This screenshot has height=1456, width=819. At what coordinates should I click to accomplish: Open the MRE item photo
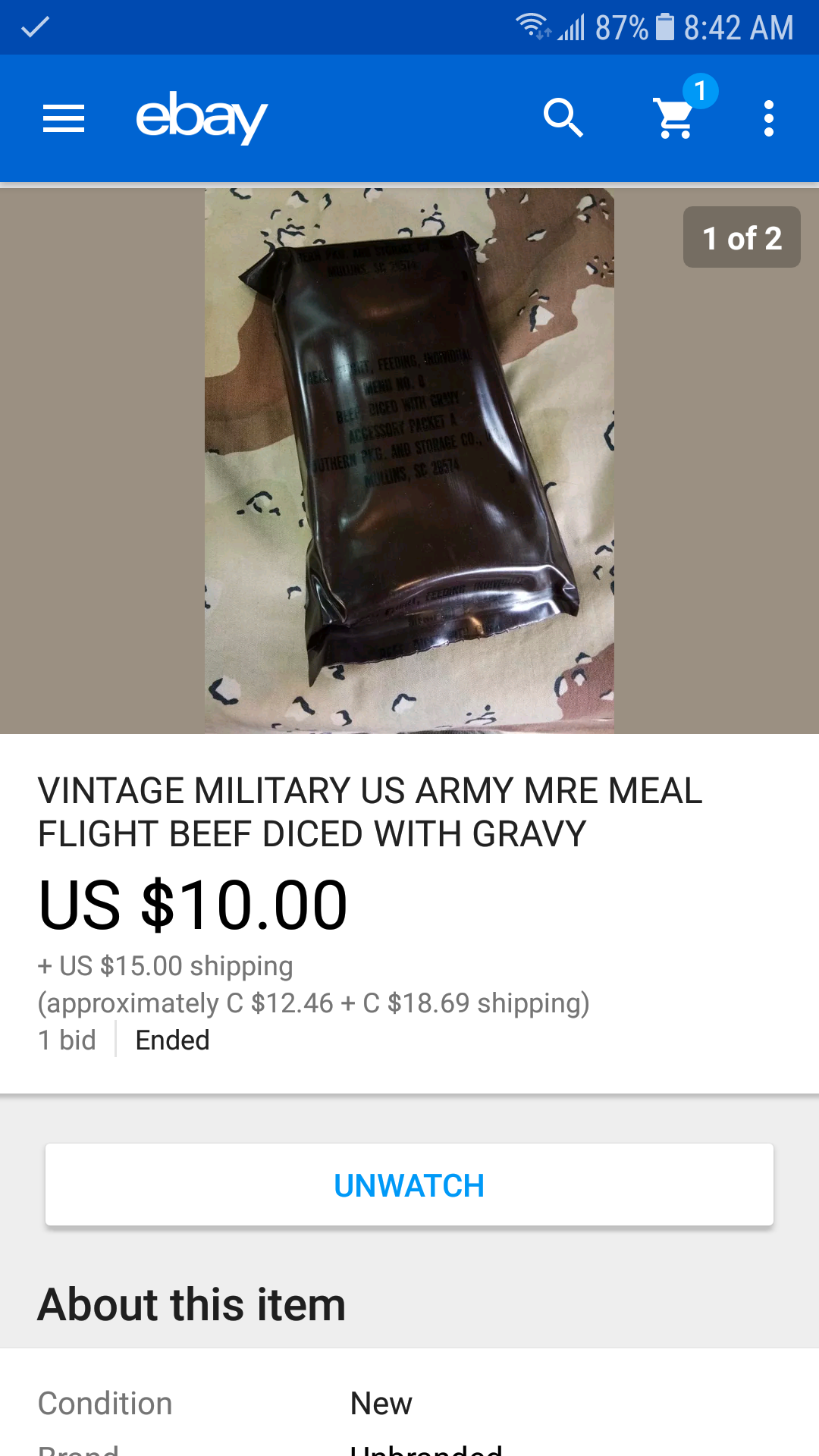pyautogui.click(x=409, y=460)
